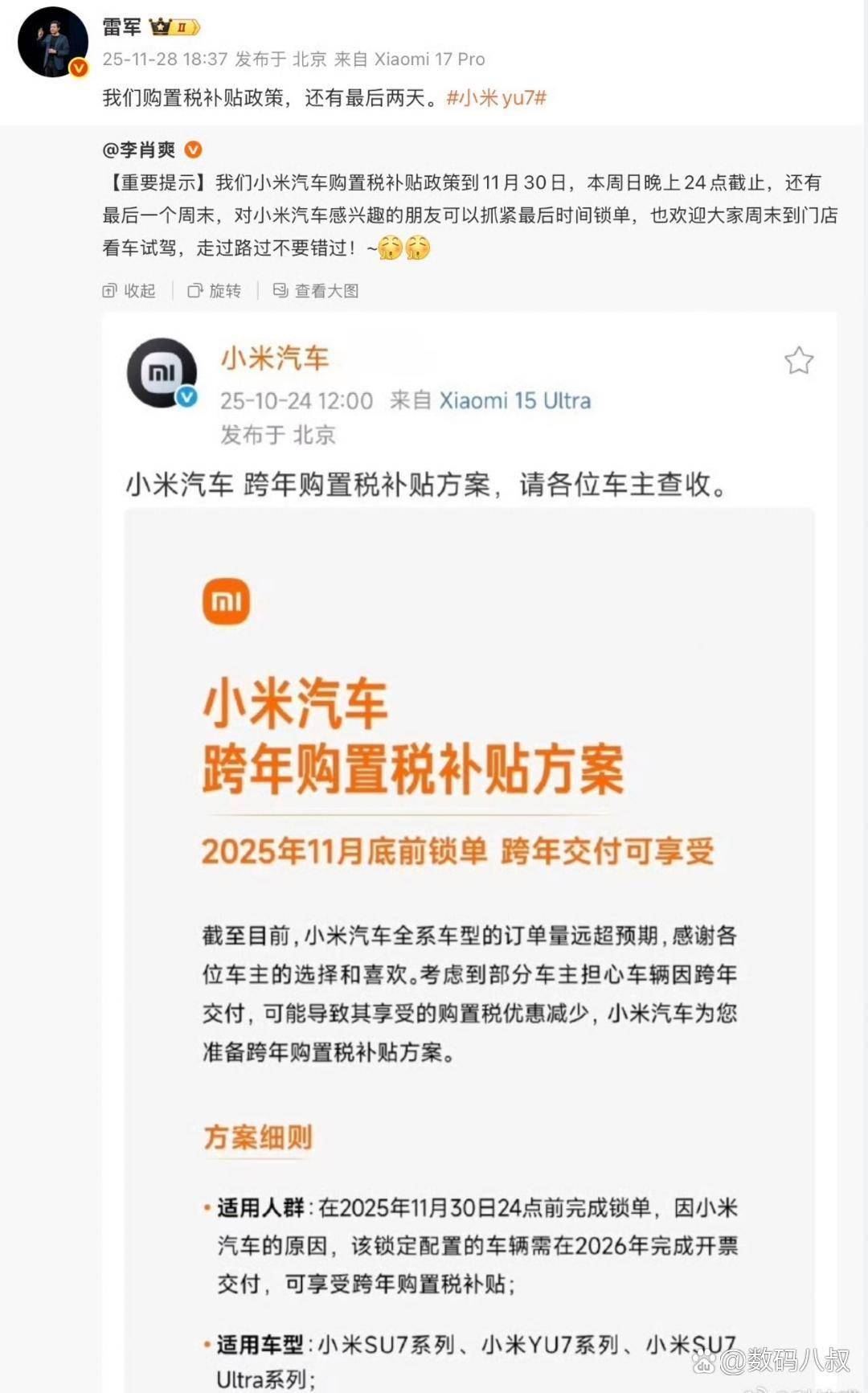
Task: Open 雷军's profile avatar
Action: [x=53, y=43]
